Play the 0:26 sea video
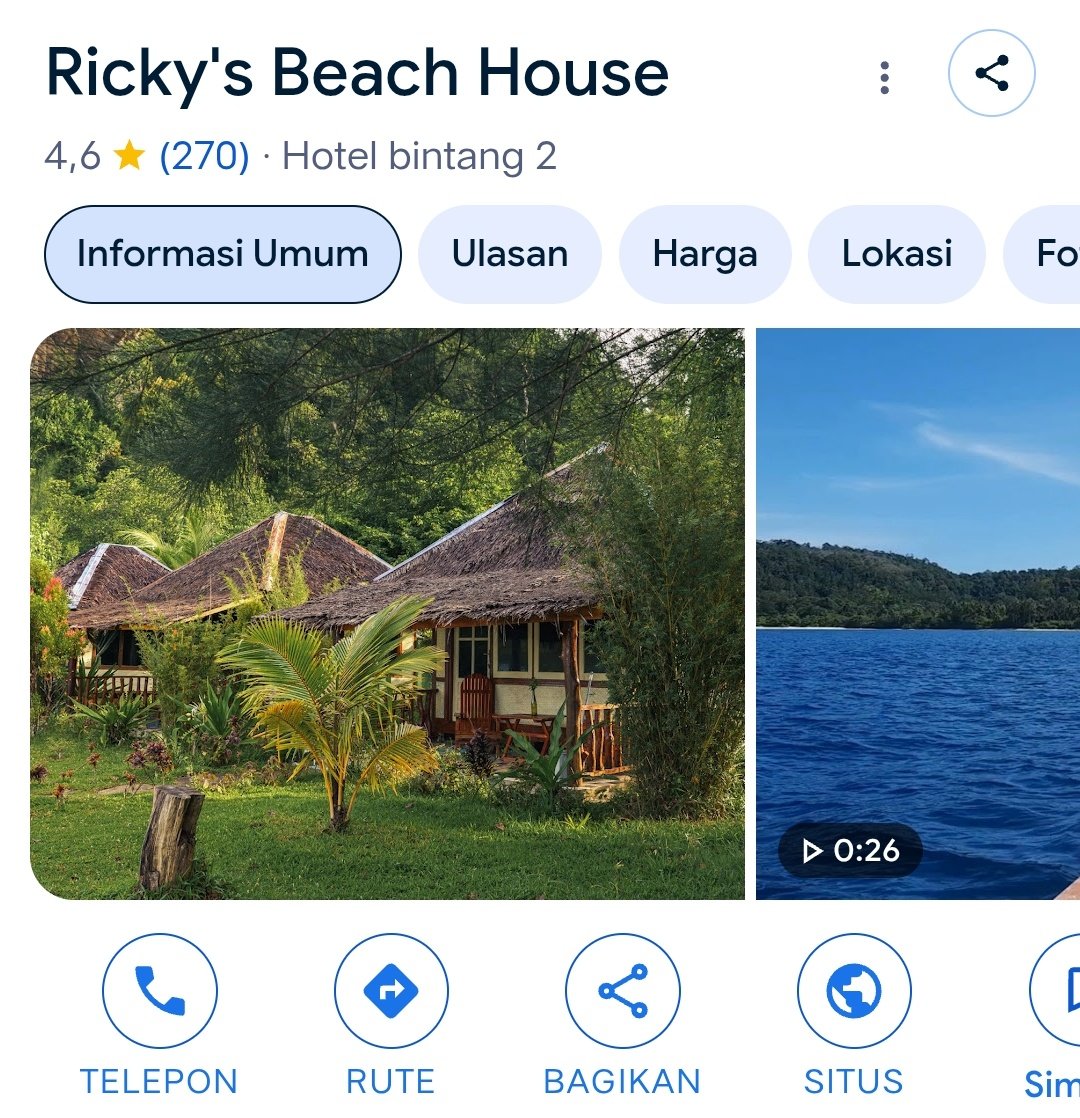 pyautogui.click(x=918, y=613)
